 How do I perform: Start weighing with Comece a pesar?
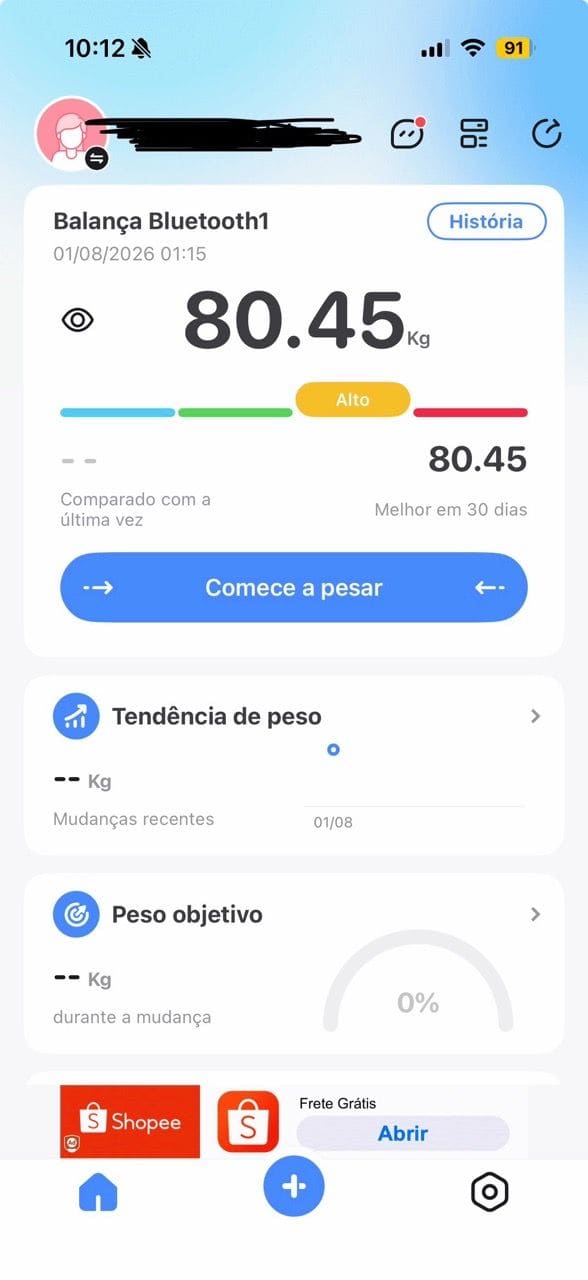[x=294, y=587]
